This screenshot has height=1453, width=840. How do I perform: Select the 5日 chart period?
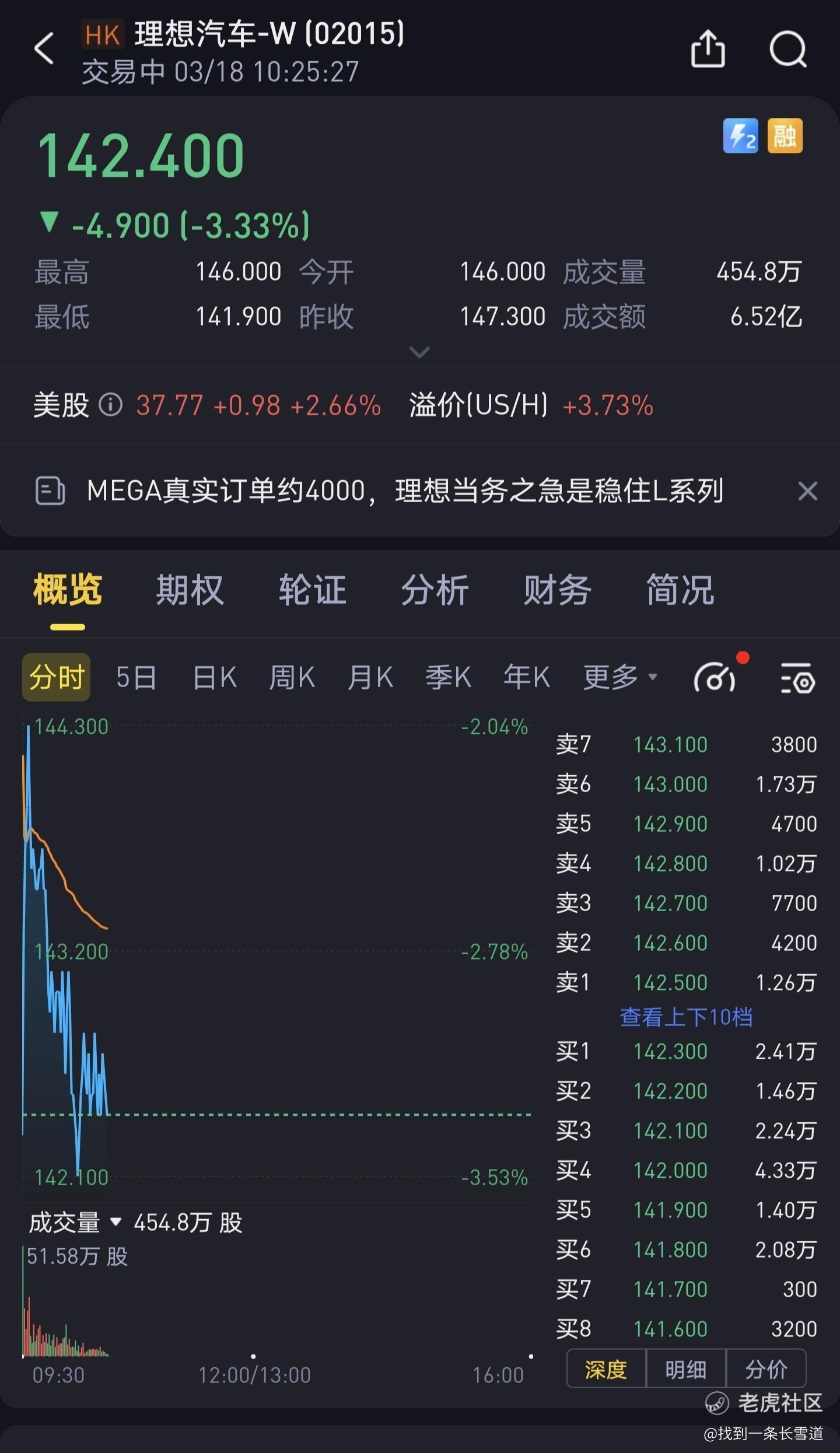[136, 677]
